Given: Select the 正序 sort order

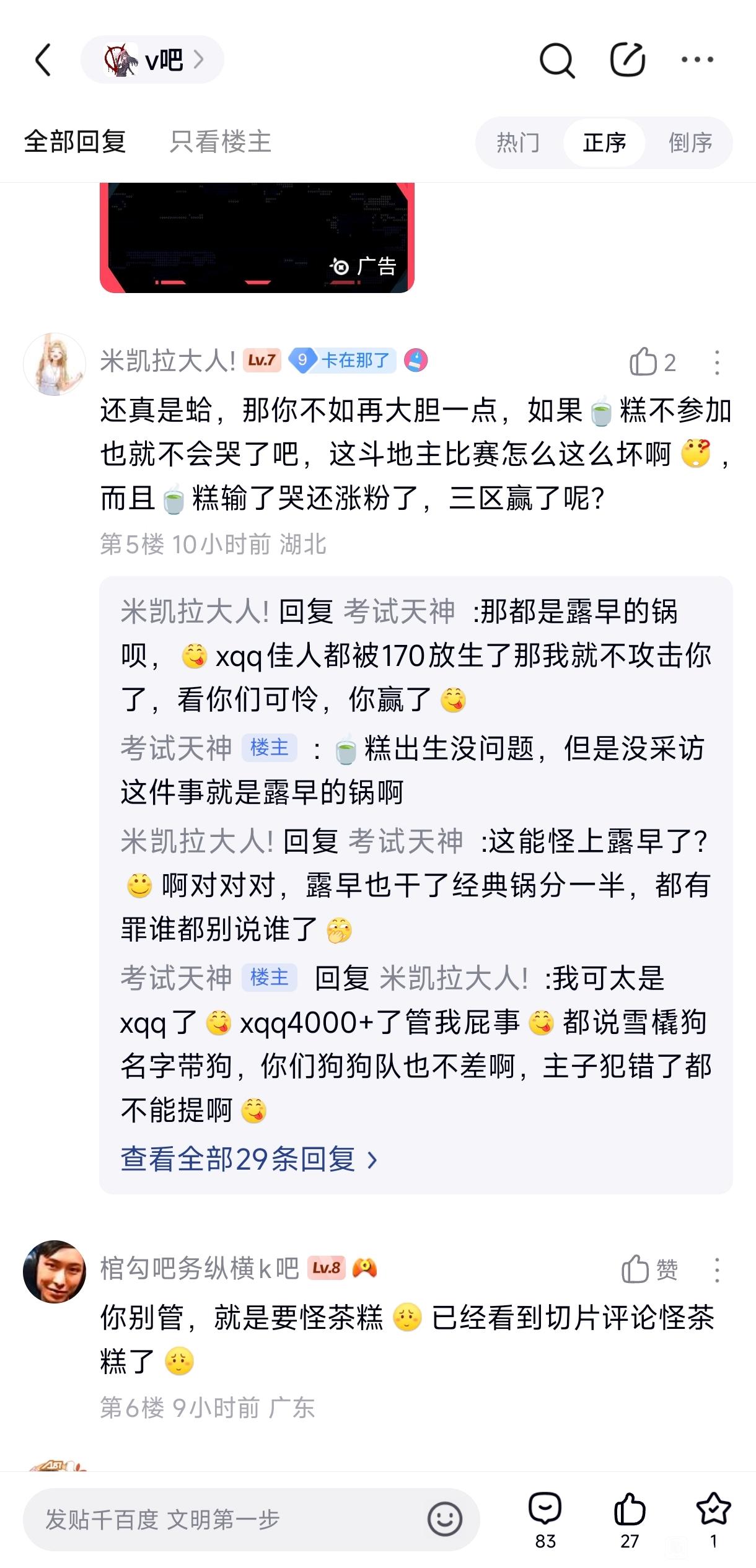Looking at the screenshot, I should [x=604, y=142].
